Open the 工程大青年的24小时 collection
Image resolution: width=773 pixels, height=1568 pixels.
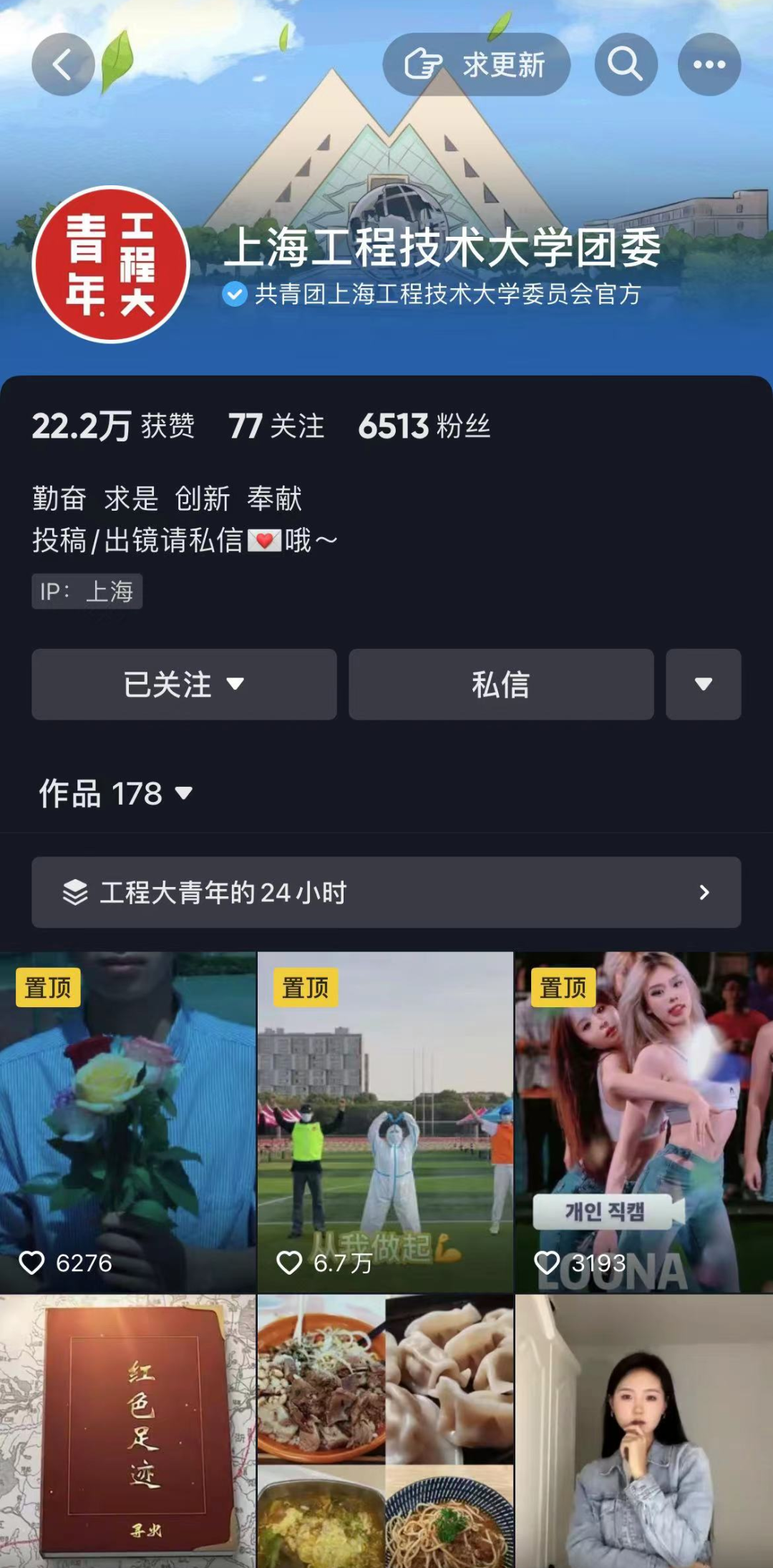[386, 892]
